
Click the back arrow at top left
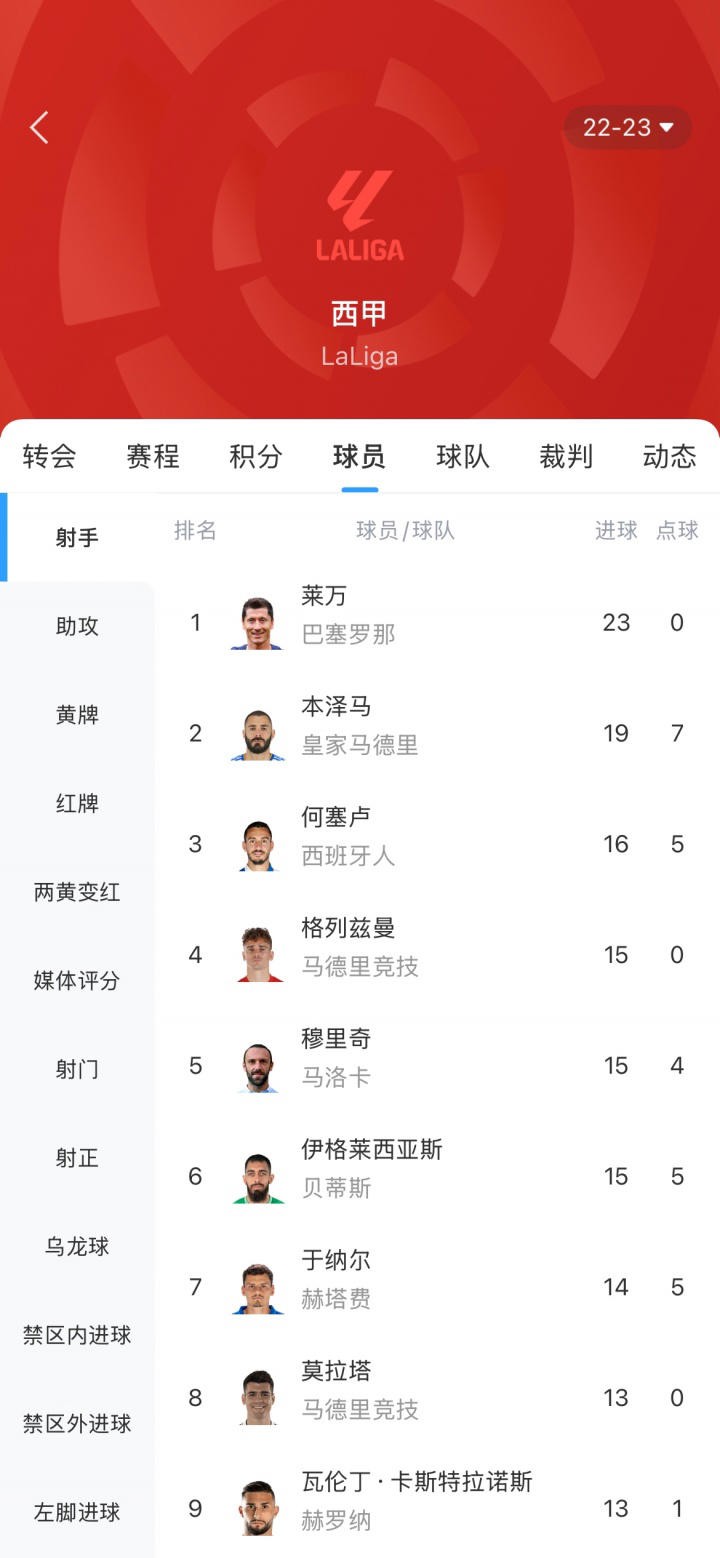point(40,128)
